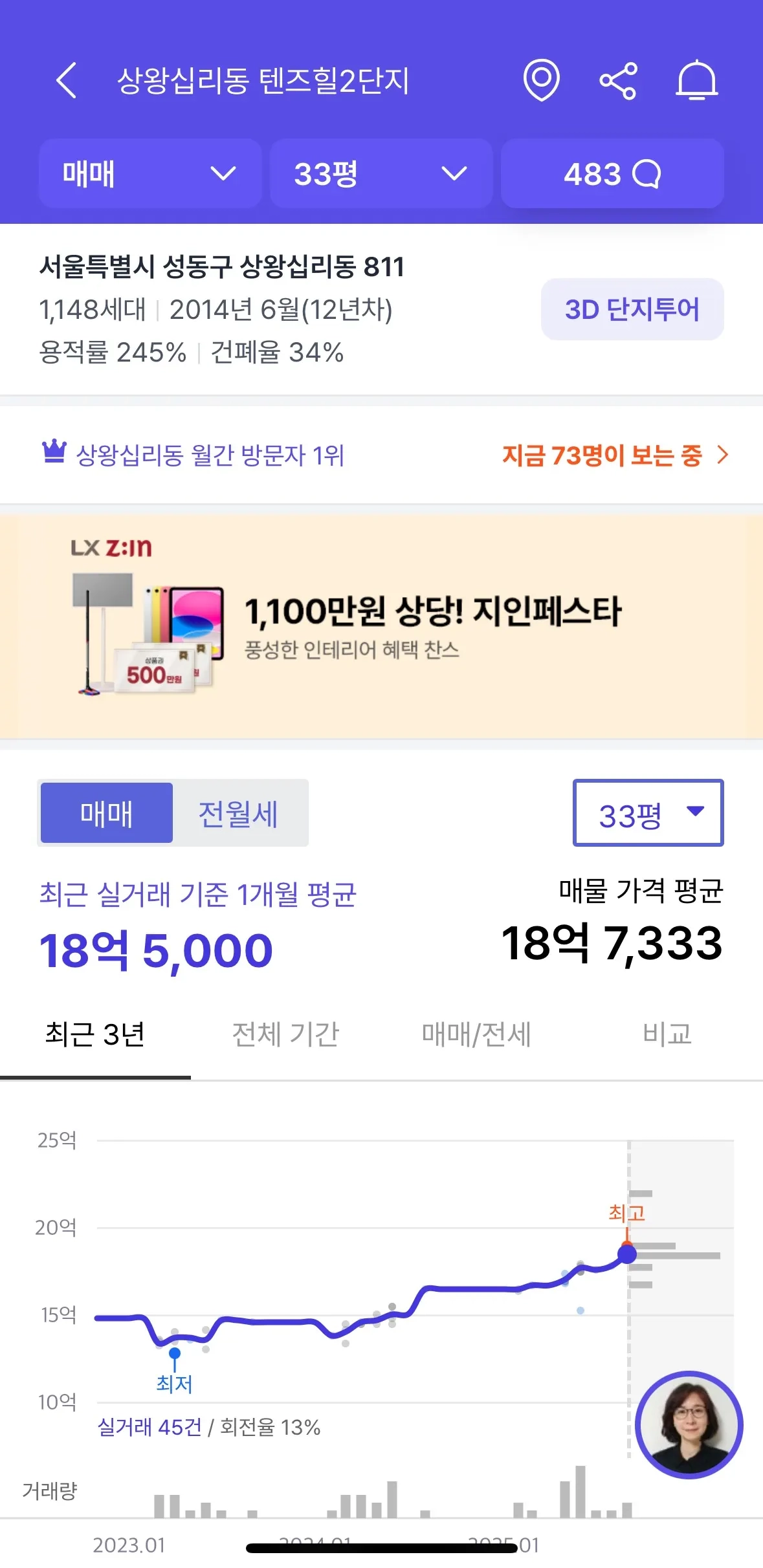This screenshot has height=1568, width=763.
Task: Open the notifications bell
Action: pos(696,81)
